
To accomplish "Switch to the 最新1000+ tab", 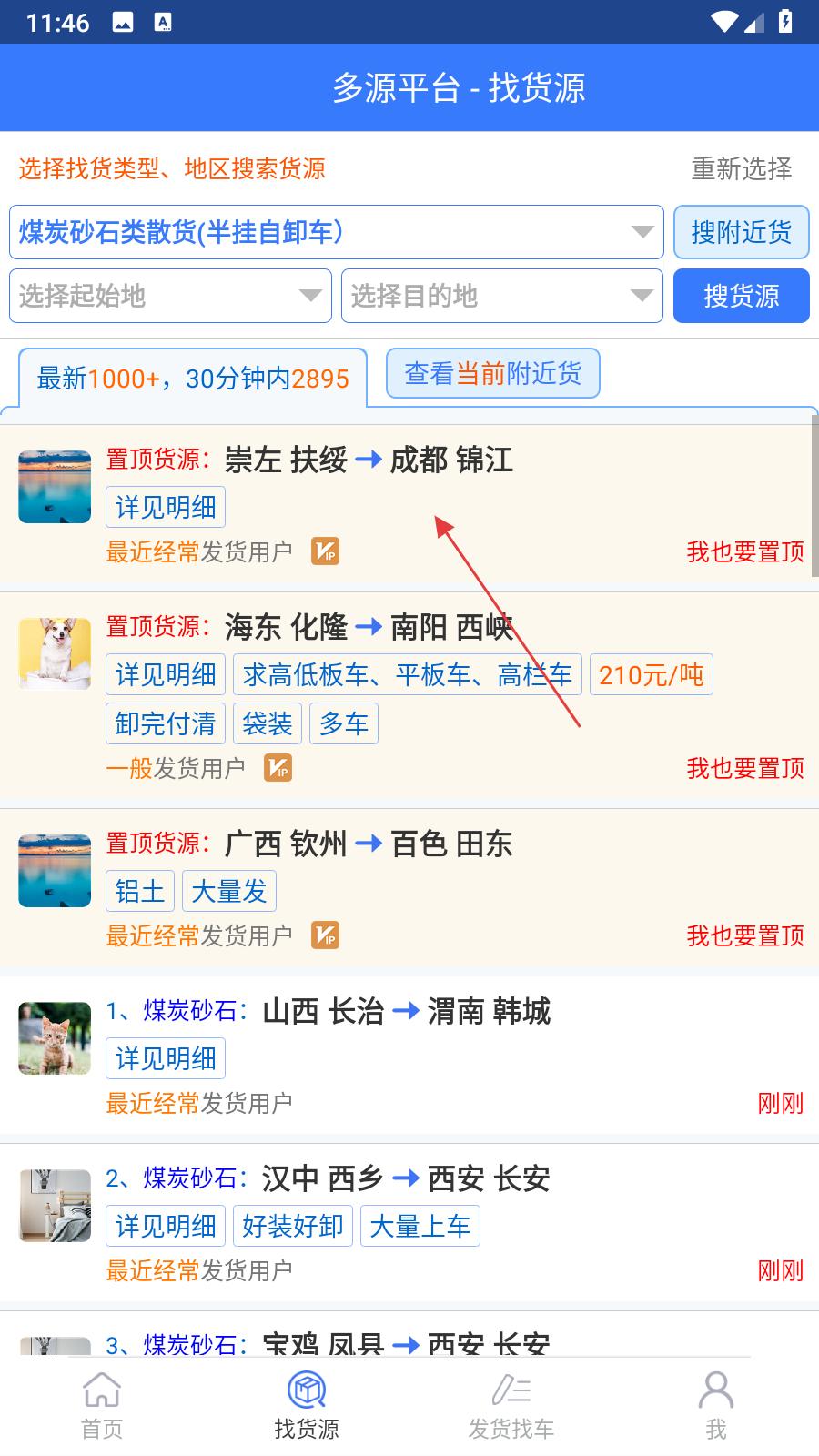I will tap(193, 378).
